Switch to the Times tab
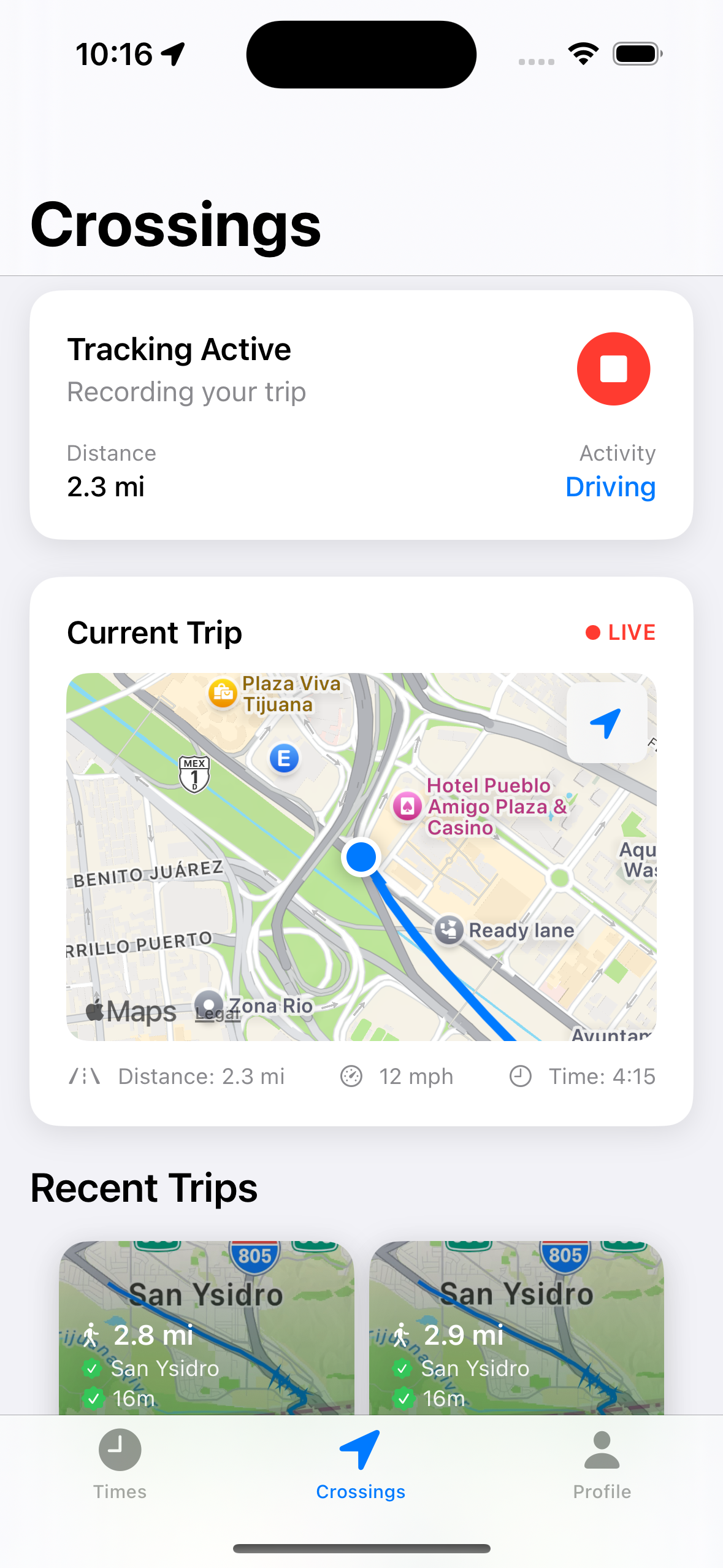The width and height of the screenshot is (723, 1568). (120, 1463)
